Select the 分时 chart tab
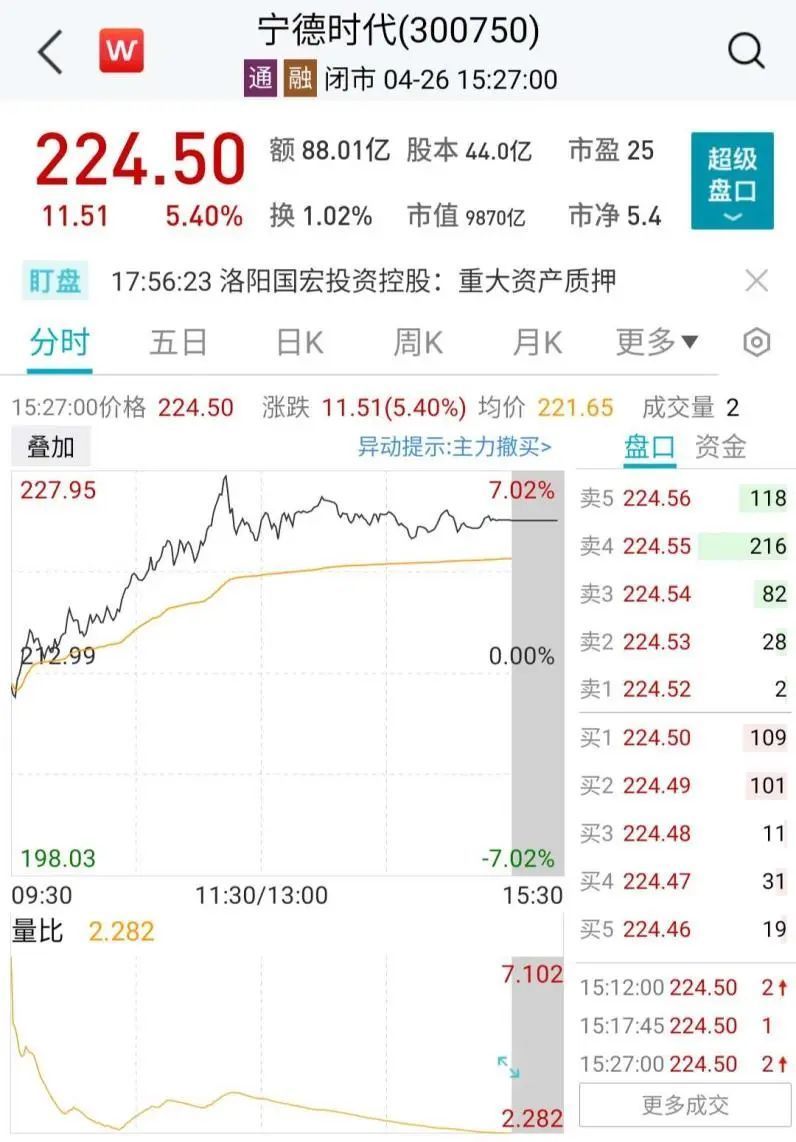 click(59, 343)
